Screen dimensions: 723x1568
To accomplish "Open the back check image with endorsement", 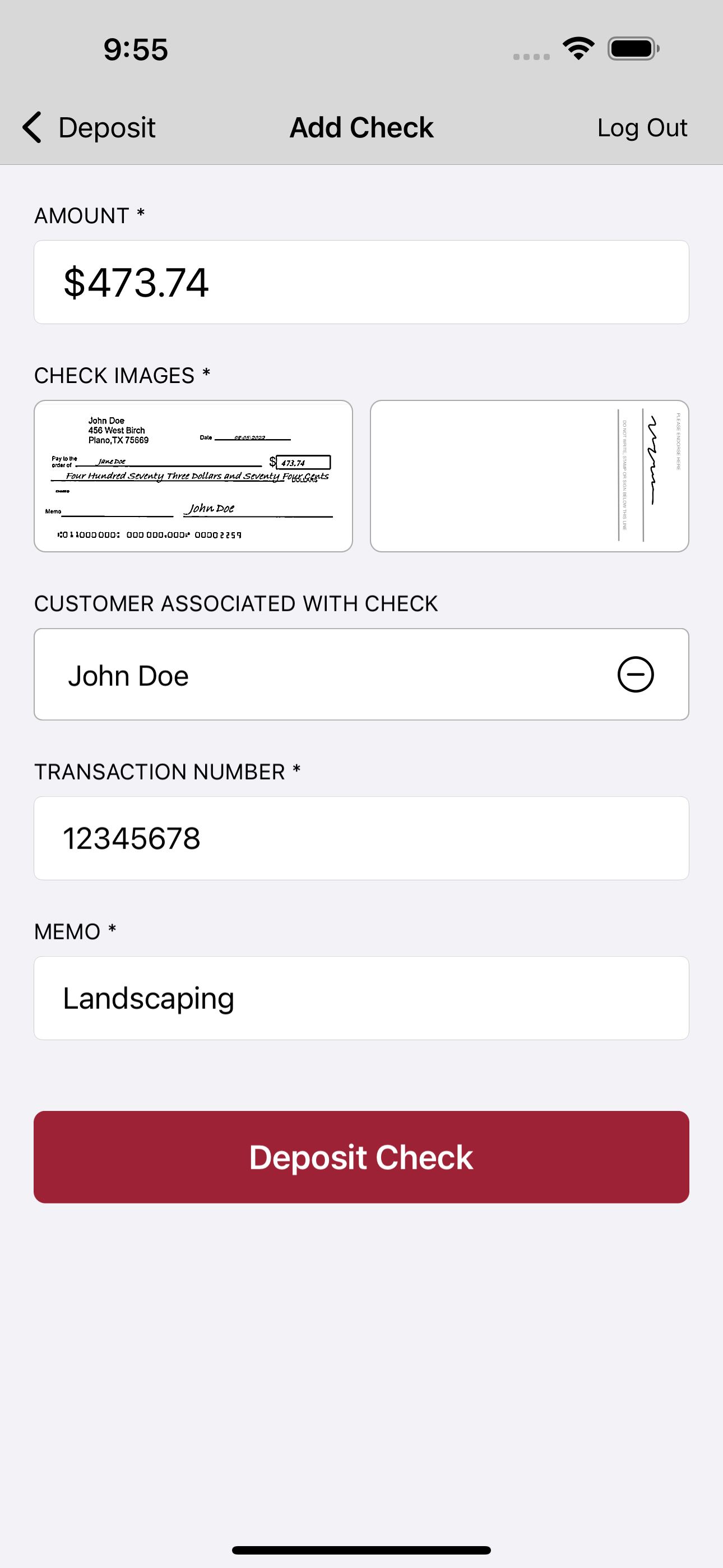I will [530, 476].
